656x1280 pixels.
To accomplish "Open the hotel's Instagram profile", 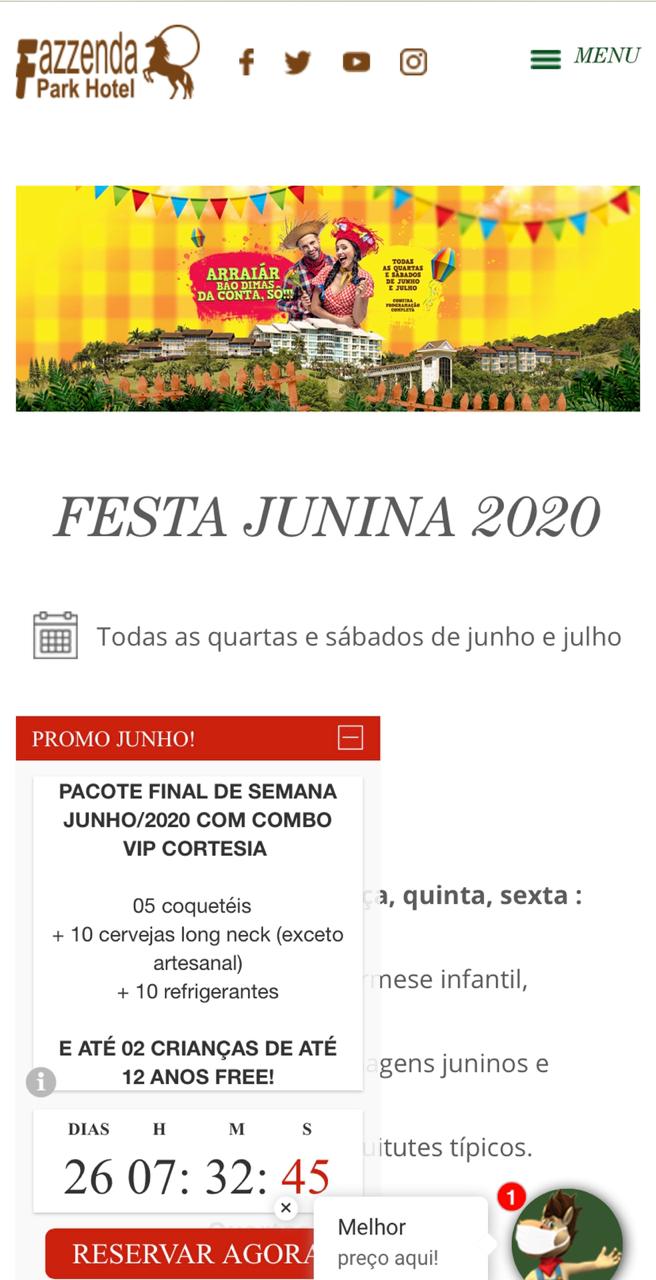I will click(x=413, y=62).
